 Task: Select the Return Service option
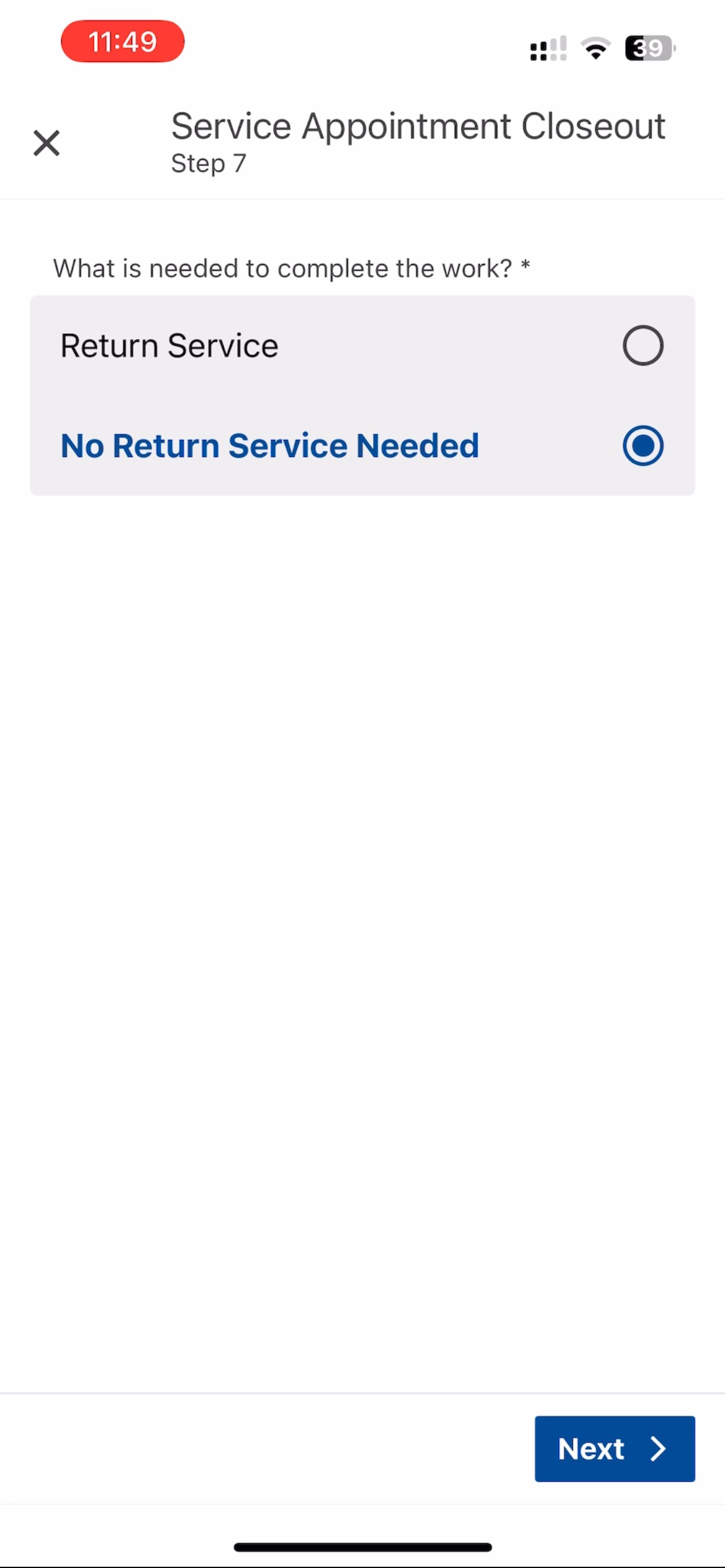643,346
